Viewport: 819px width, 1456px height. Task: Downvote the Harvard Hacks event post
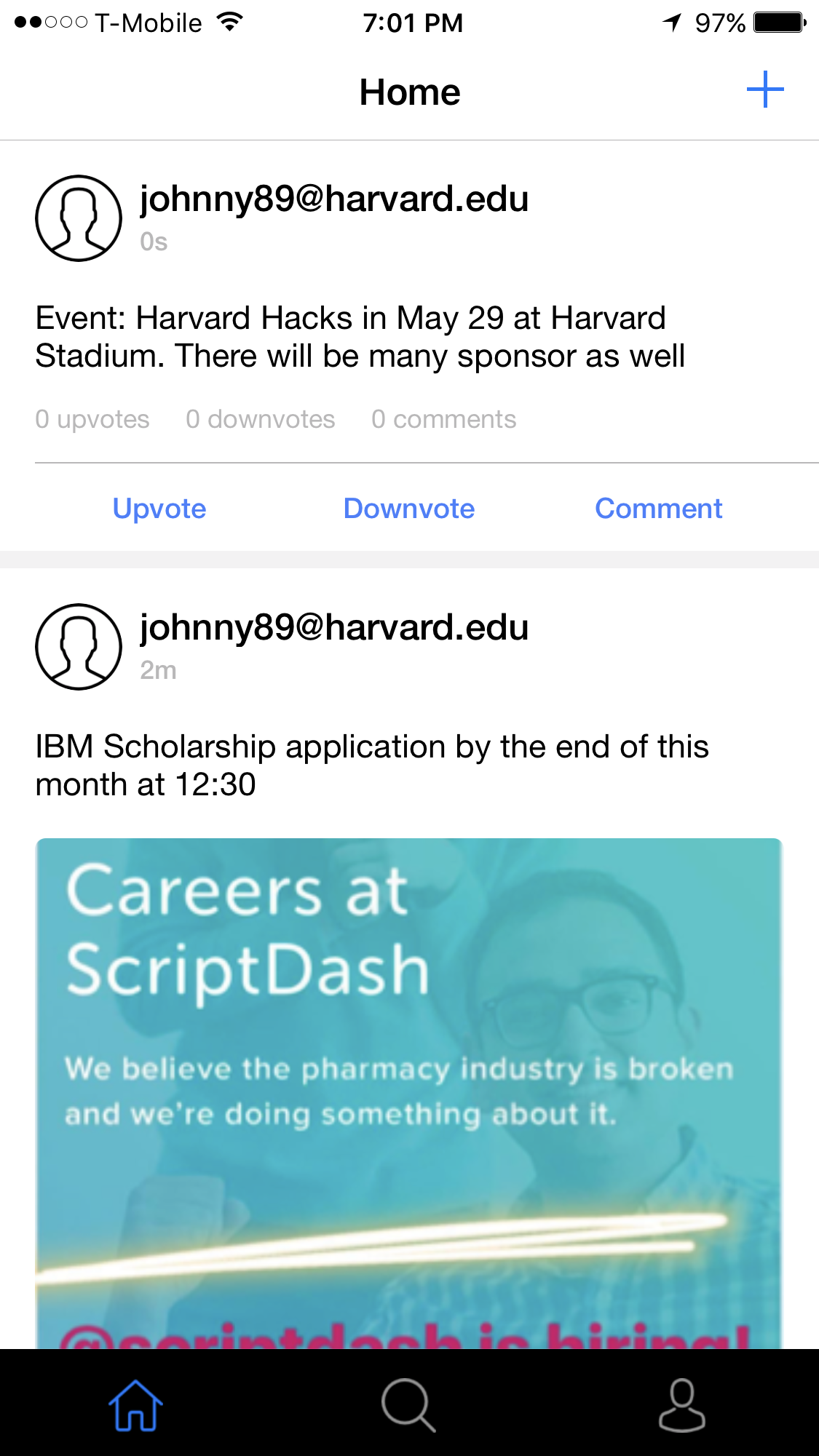pyautogui.click(x=409, y=509)
